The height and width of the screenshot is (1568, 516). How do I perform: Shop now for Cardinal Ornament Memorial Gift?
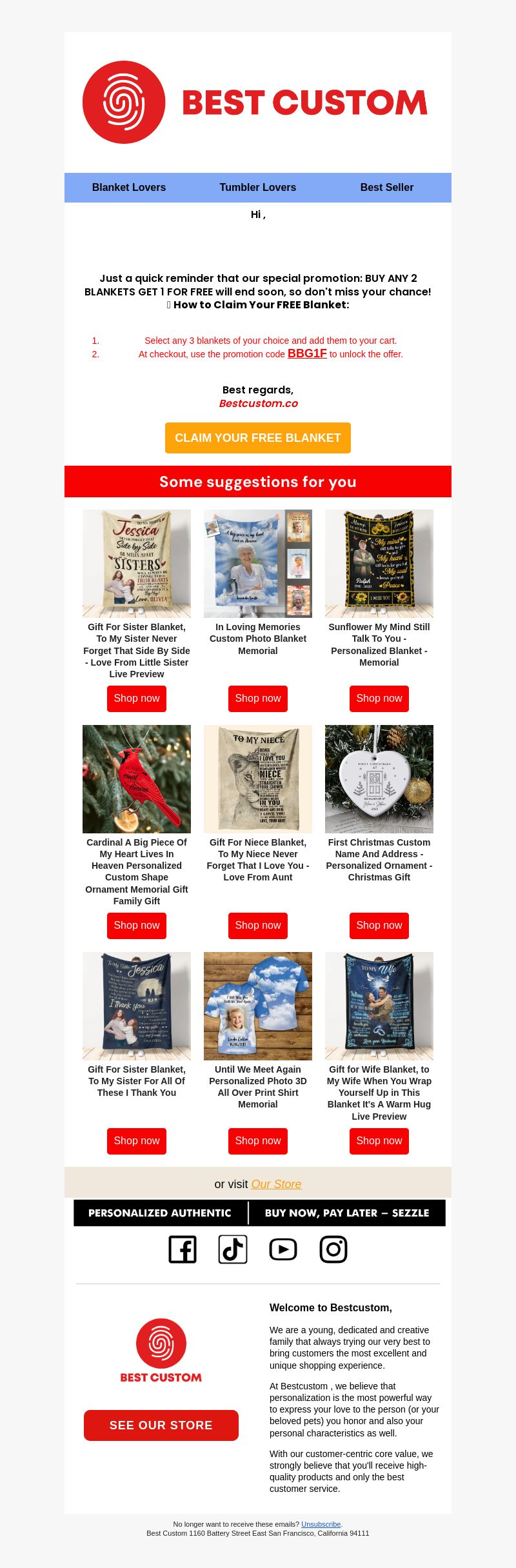coord(137,926)
